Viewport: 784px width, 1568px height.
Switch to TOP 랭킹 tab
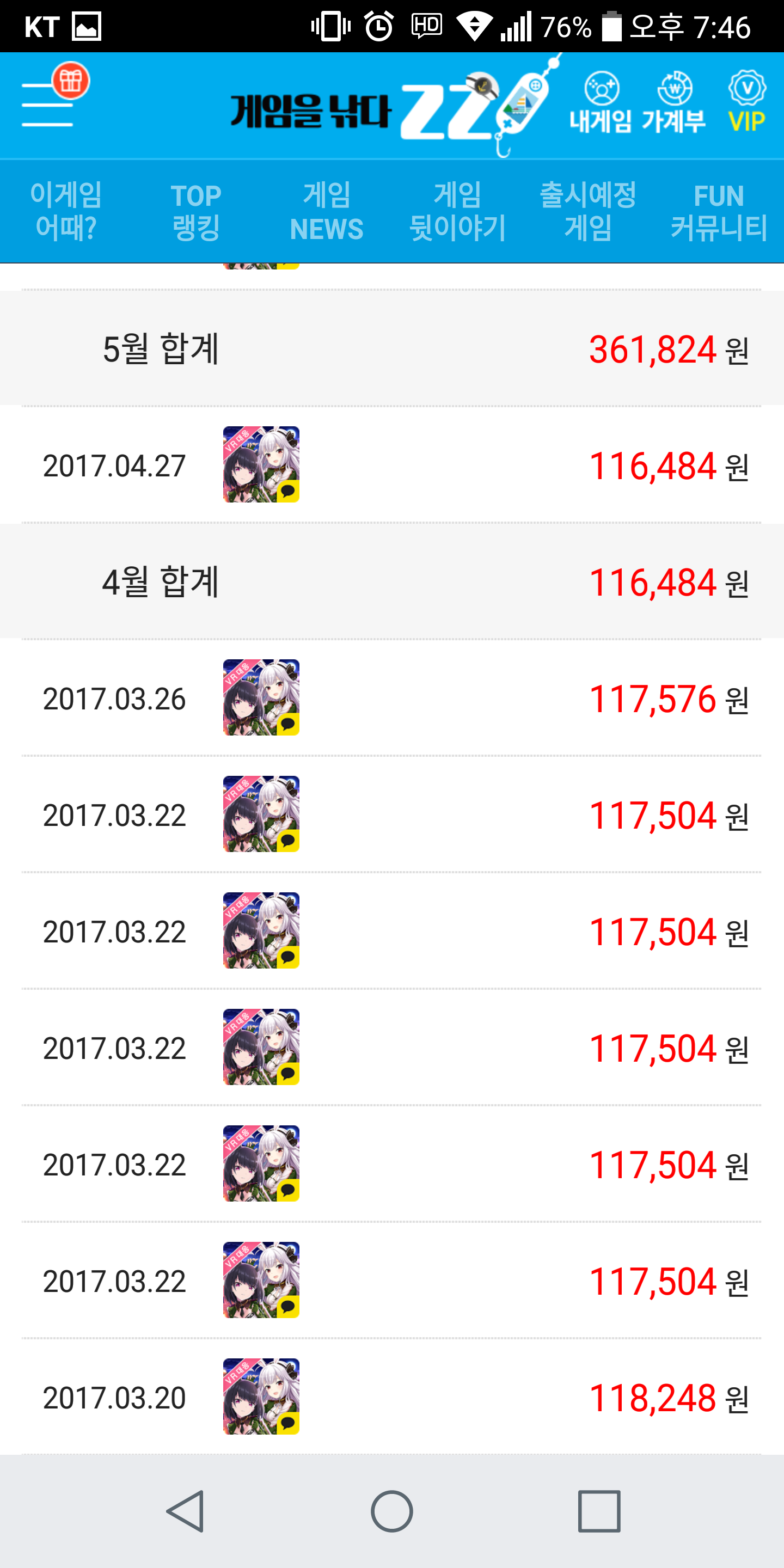[x=196, y=212]
